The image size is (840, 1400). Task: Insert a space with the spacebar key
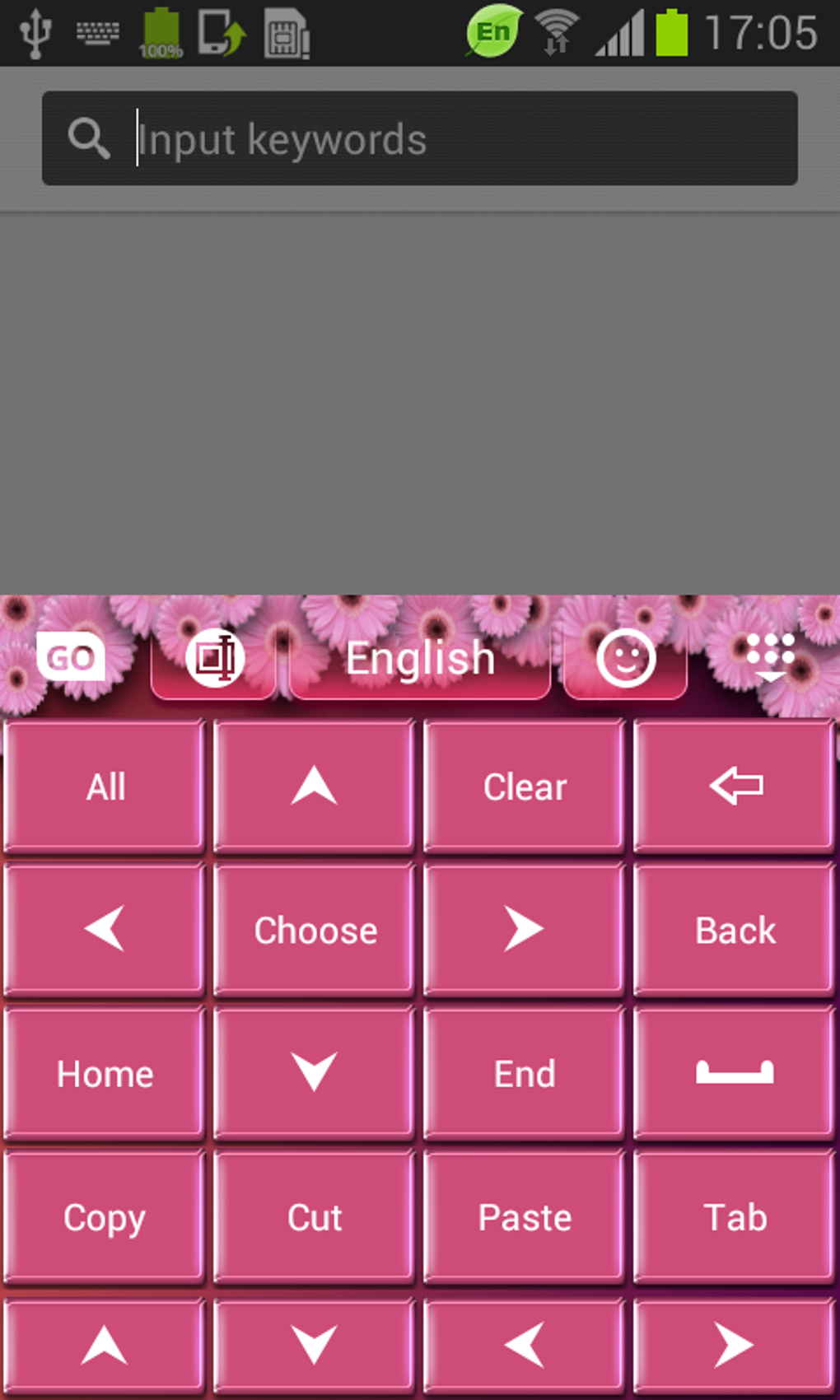click(735, 1074)
